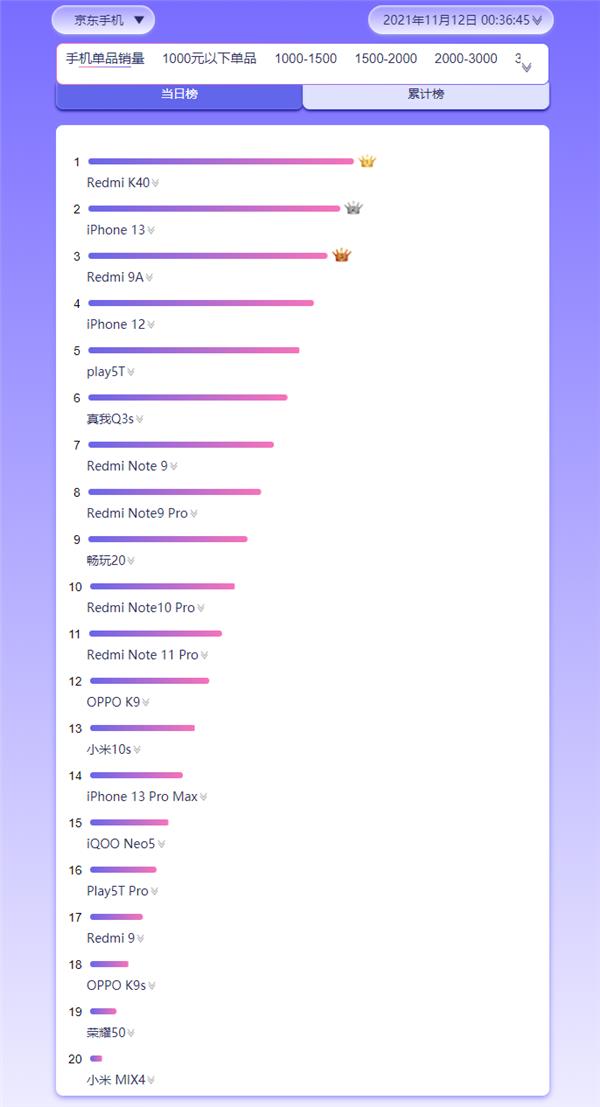This screenshot has height=1107, width=600.
Task: Expand the iPhone 13 entry
Action: point(151,231)
